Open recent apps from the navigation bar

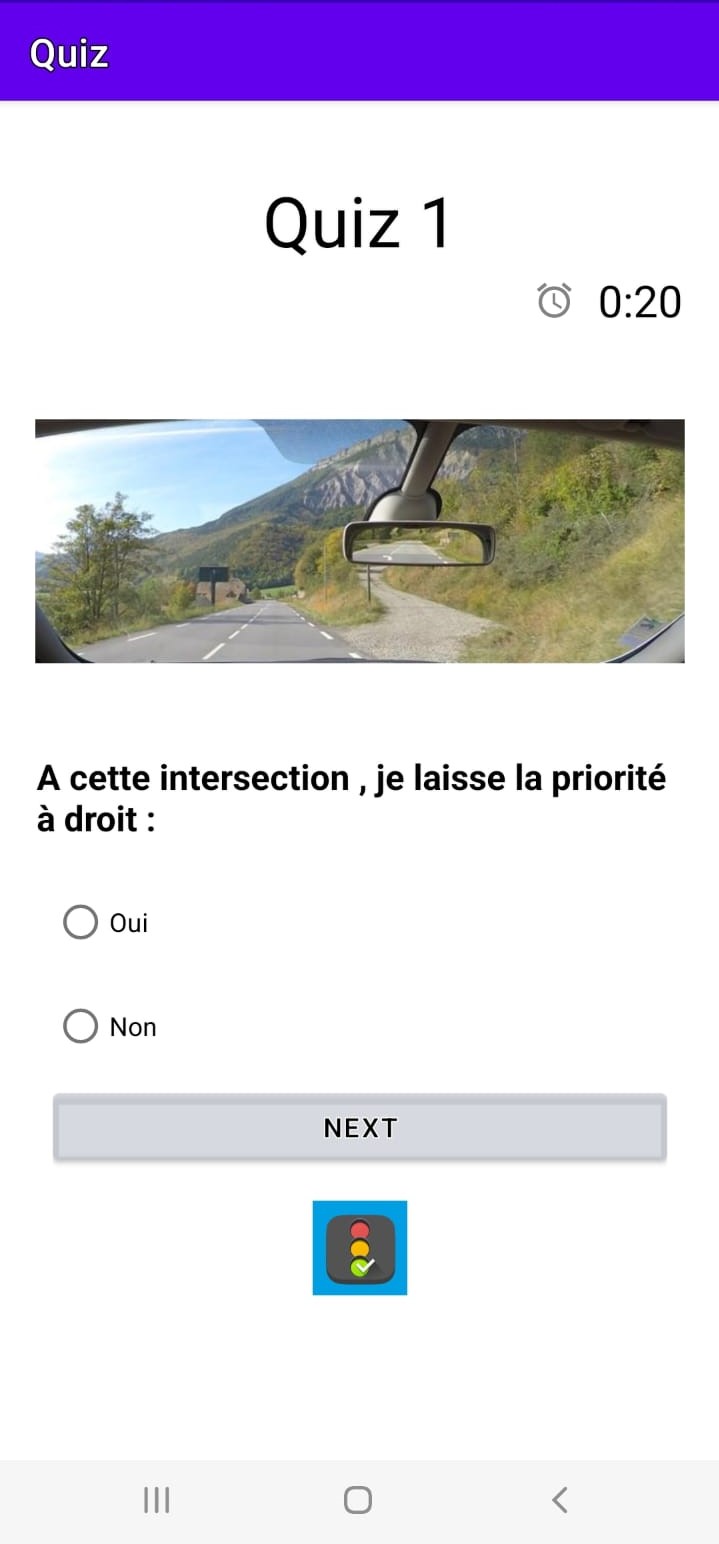pos(157,1499)
